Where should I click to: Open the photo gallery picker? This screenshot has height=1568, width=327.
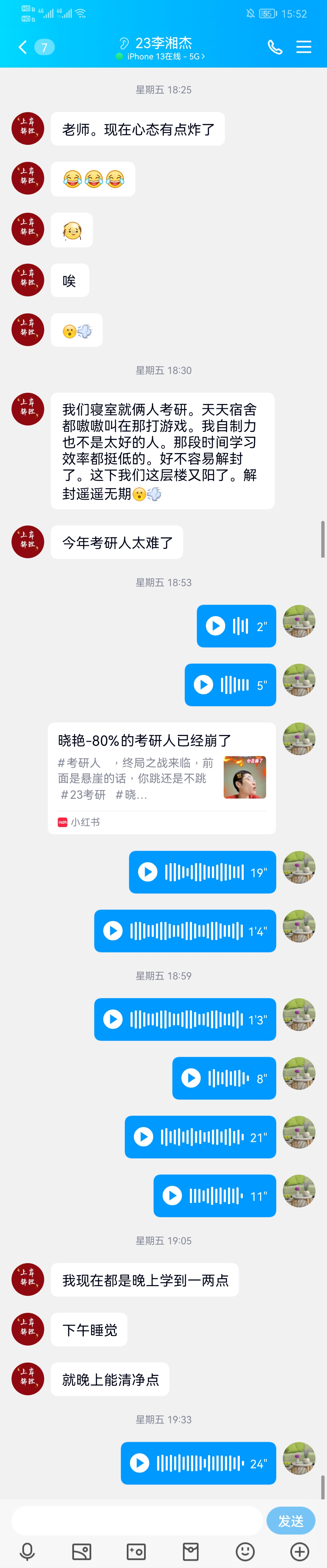coord(81,1551)
